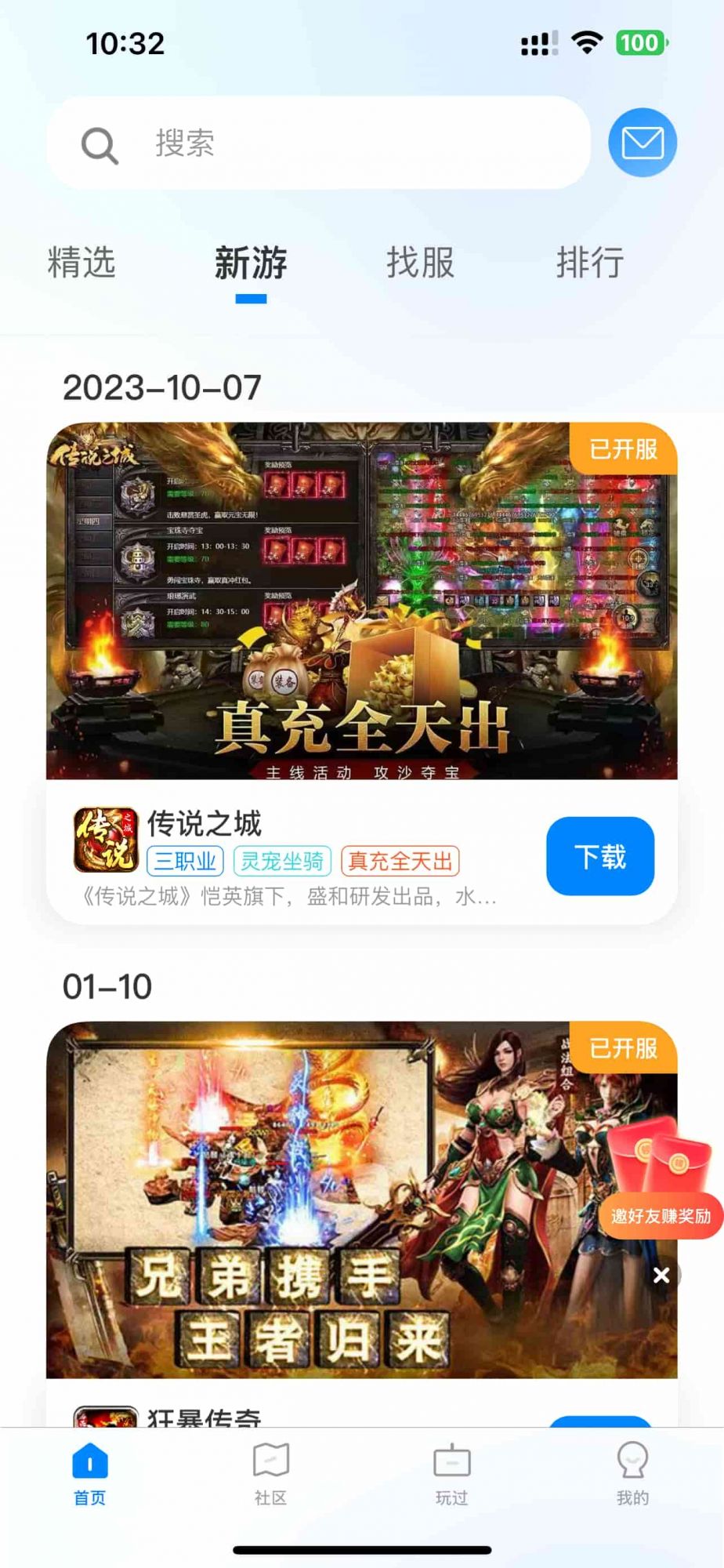Viewport: 724px width, 1568px height.
Task: Open the 我的 profile tab
Action: [x=632, y=1474]
